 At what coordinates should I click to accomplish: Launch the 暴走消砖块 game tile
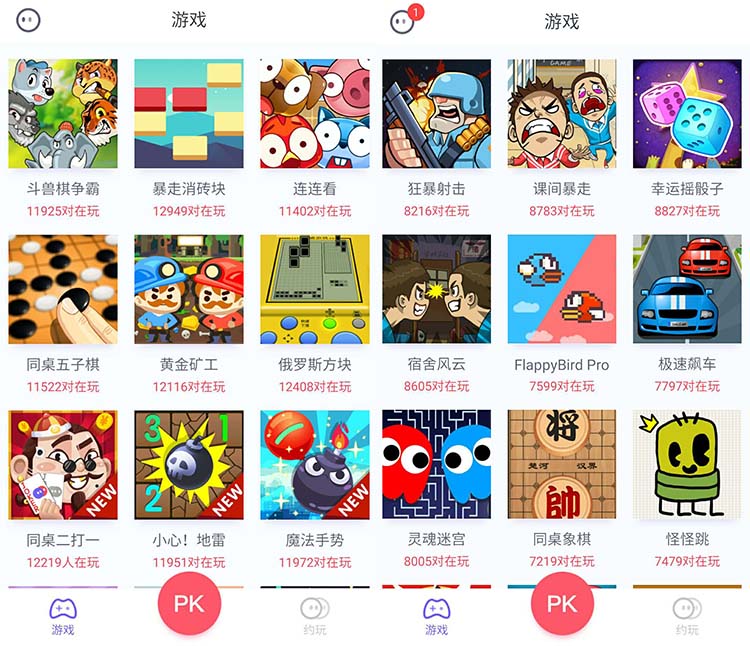point(189,114)
